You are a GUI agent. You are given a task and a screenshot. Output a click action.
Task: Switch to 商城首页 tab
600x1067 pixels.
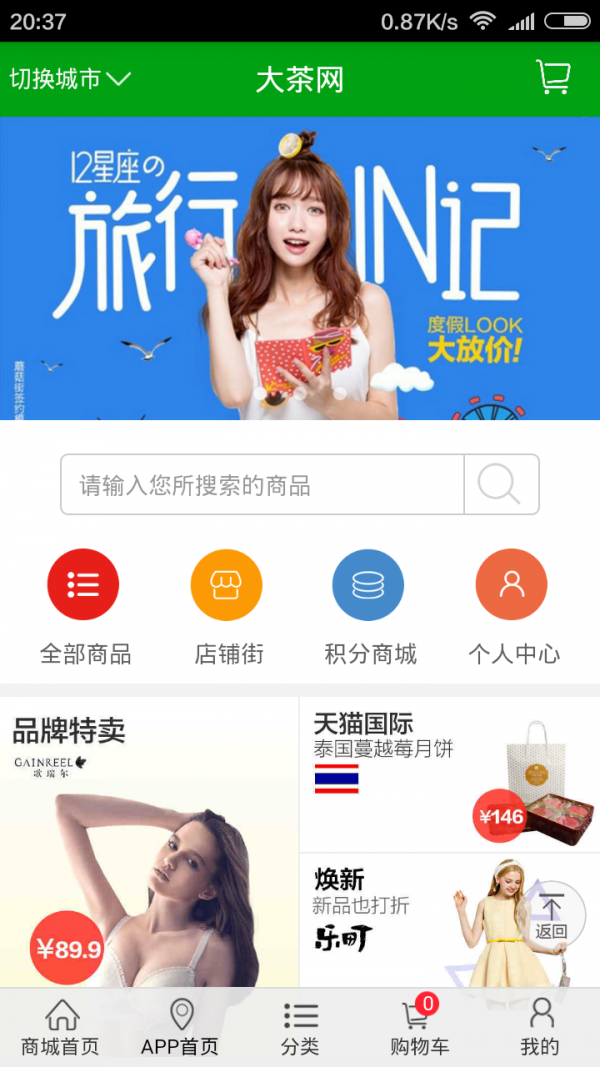(x=60, y=1028)
